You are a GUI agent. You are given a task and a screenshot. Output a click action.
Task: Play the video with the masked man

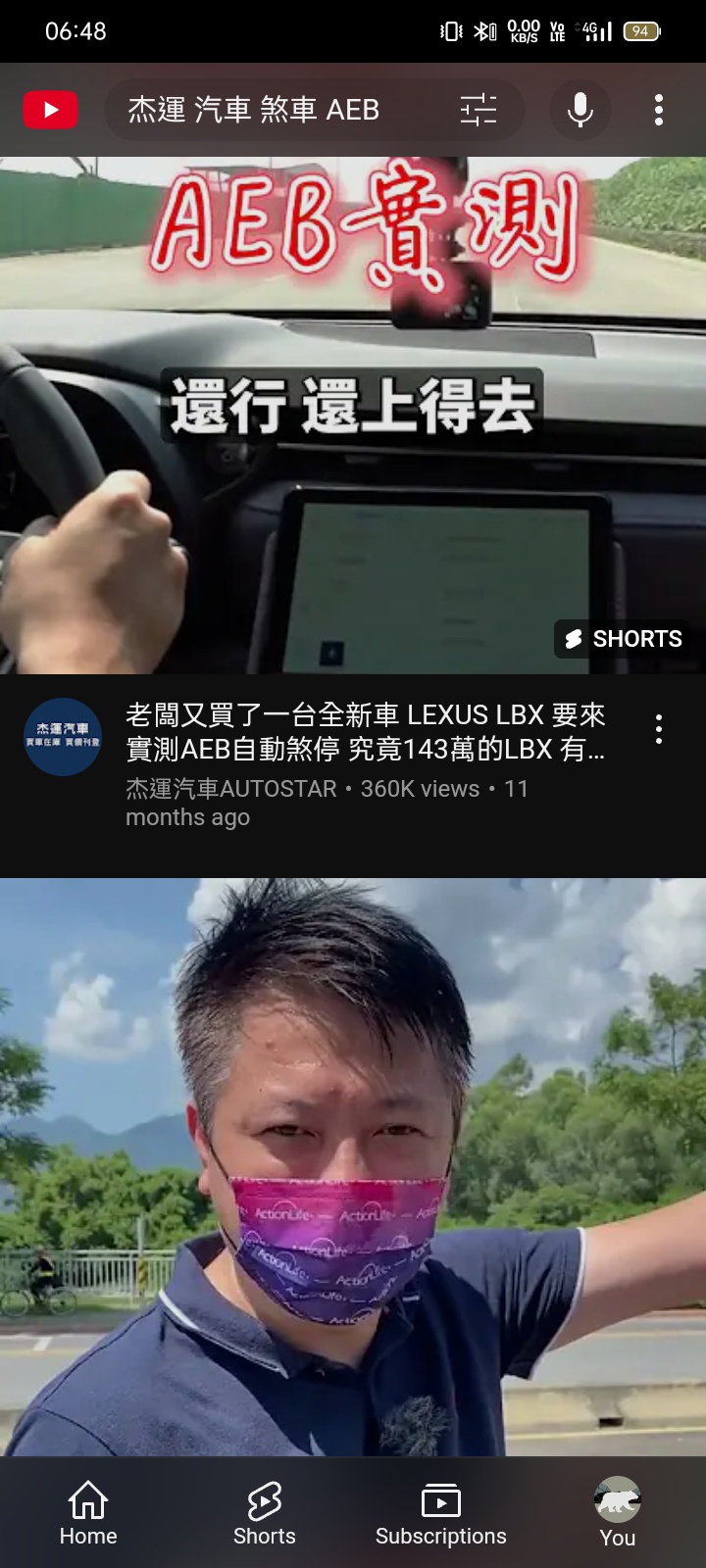pyautogui.click(x=353, y=1166)
